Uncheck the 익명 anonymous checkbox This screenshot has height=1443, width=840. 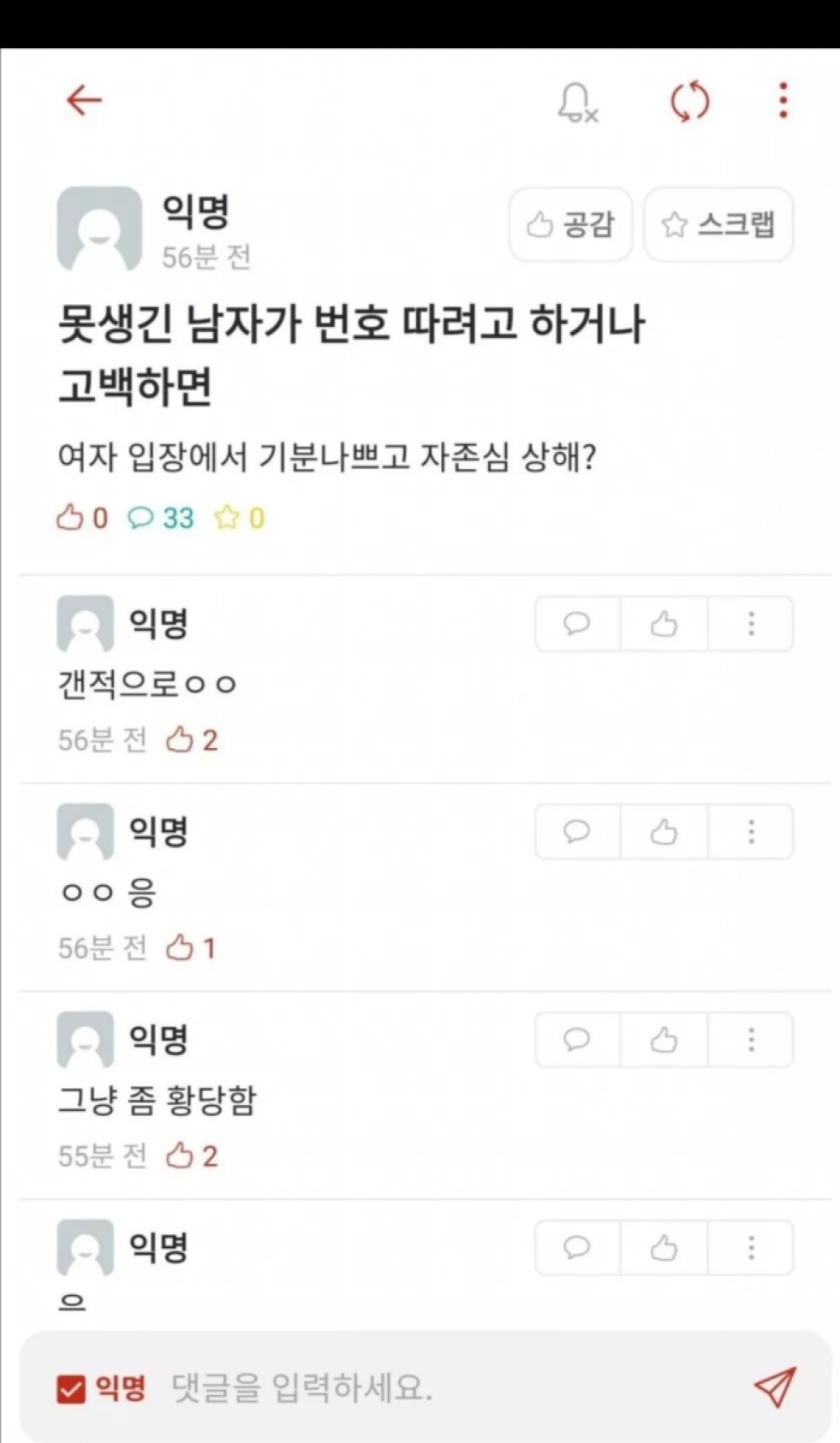(71, 1388)
